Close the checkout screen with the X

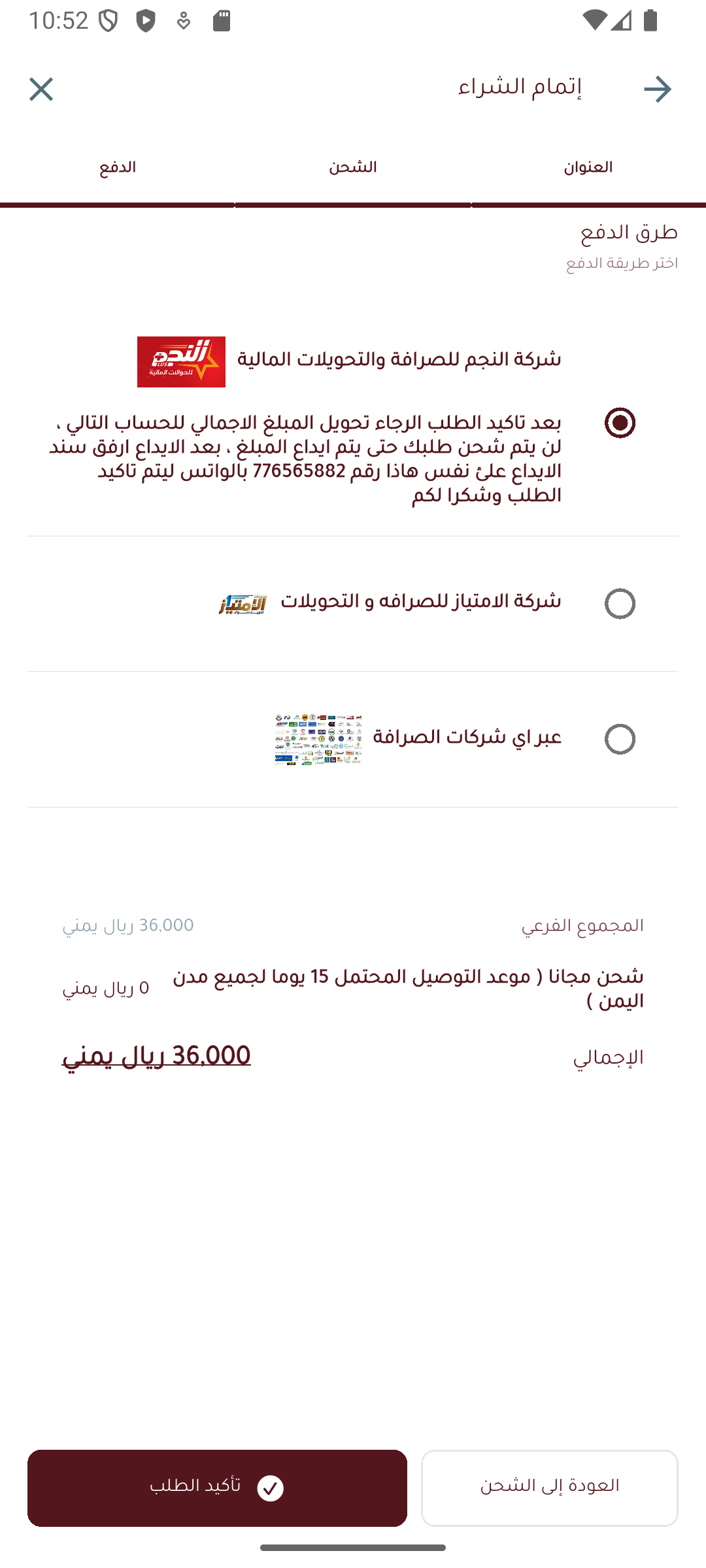click(x=41, y=90)
